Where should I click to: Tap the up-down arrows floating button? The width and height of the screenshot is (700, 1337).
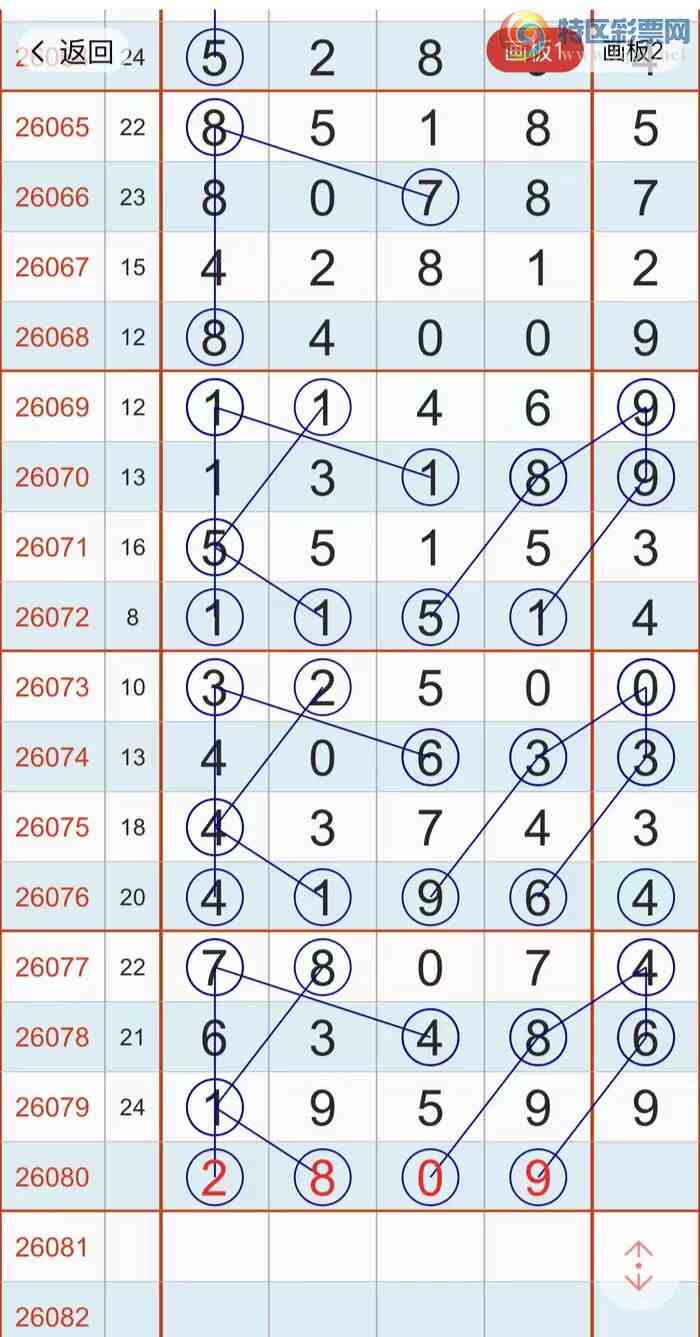tap(638, 1265)
